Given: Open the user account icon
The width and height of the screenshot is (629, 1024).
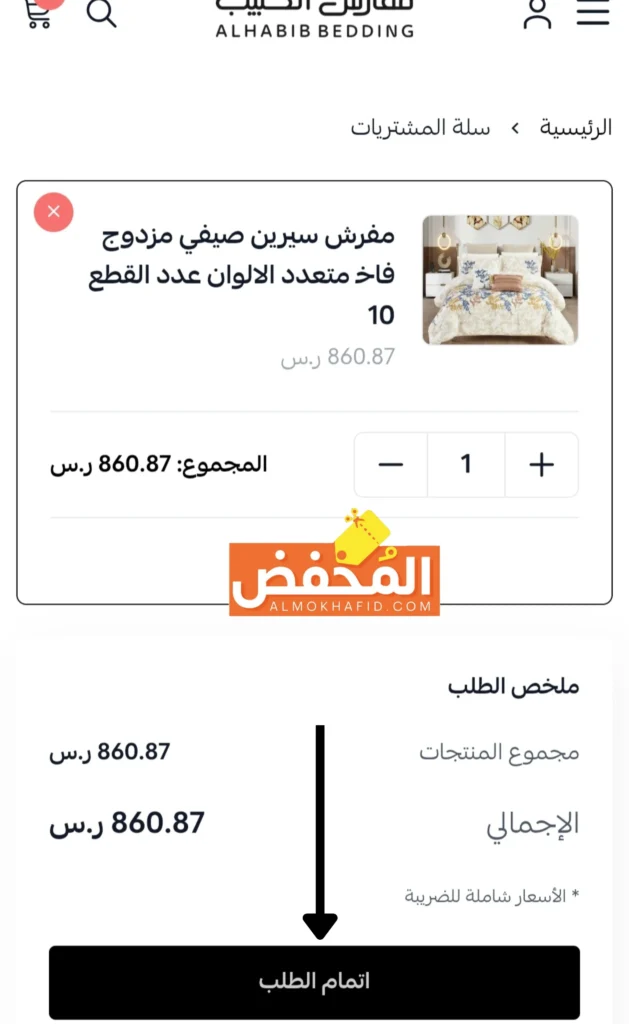Looking at the screenshot, I should [537, 13].
